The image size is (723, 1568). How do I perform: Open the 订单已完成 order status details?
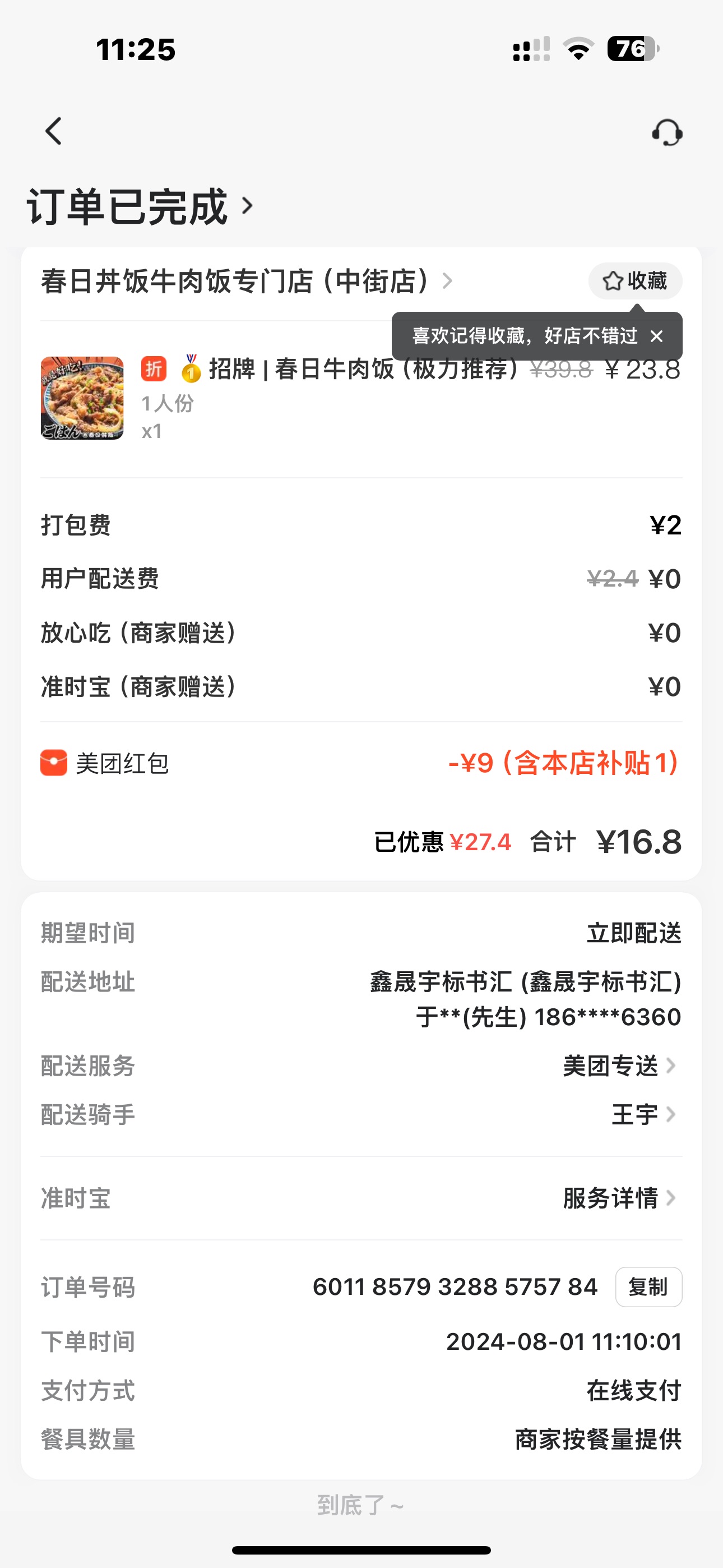click(x=139, y=207)
